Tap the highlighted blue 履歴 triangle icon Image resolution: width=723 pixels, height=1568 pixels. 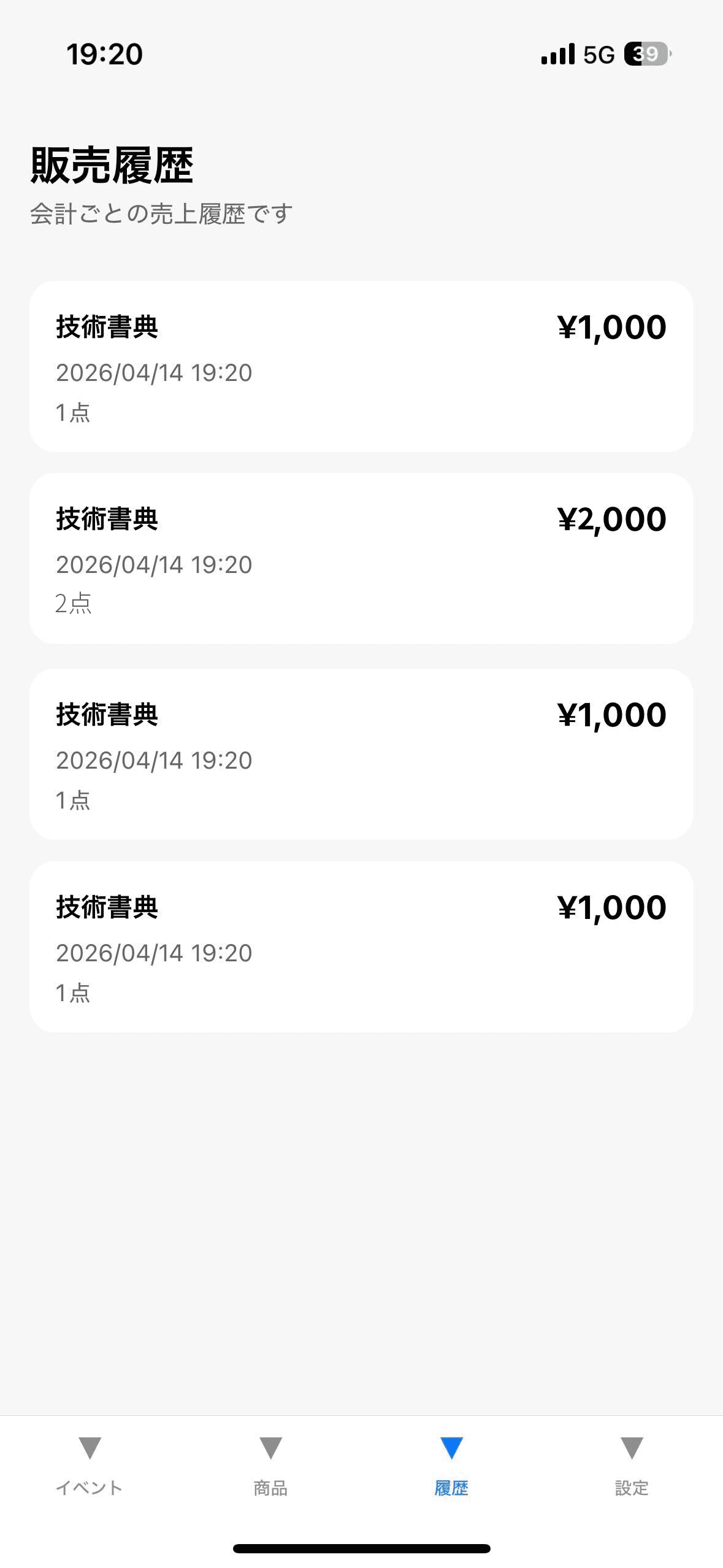point(453,1449)
